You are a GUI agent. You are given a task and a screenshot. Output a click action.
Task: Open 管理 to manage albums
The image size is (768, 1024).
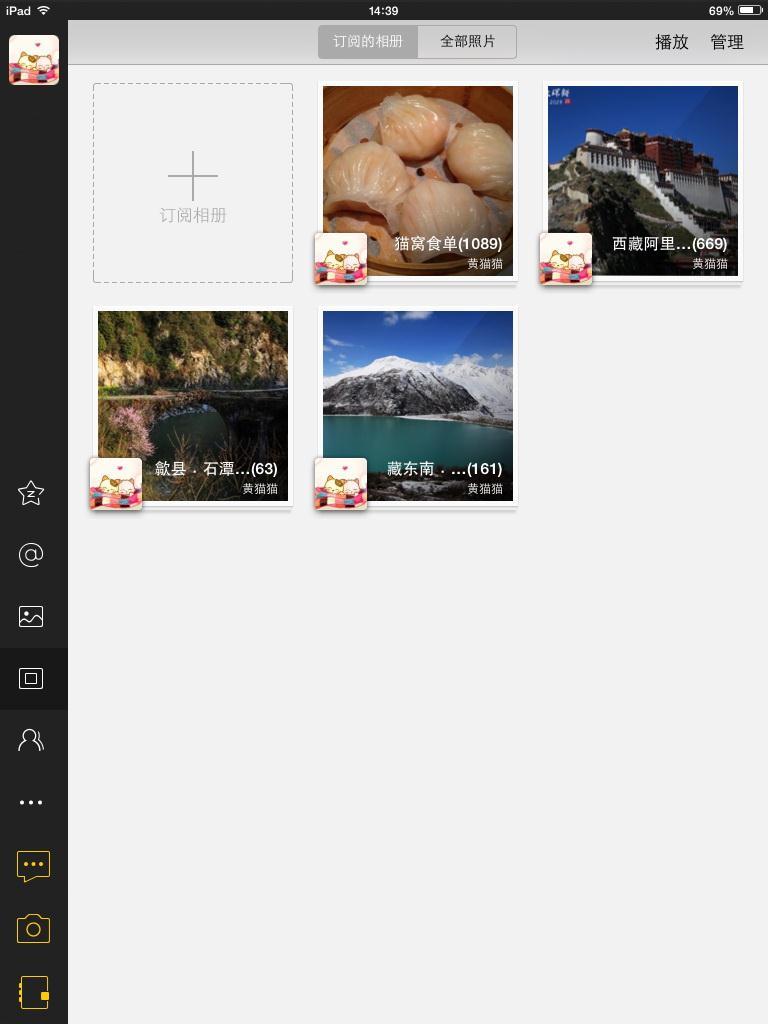tap(727, 42)
